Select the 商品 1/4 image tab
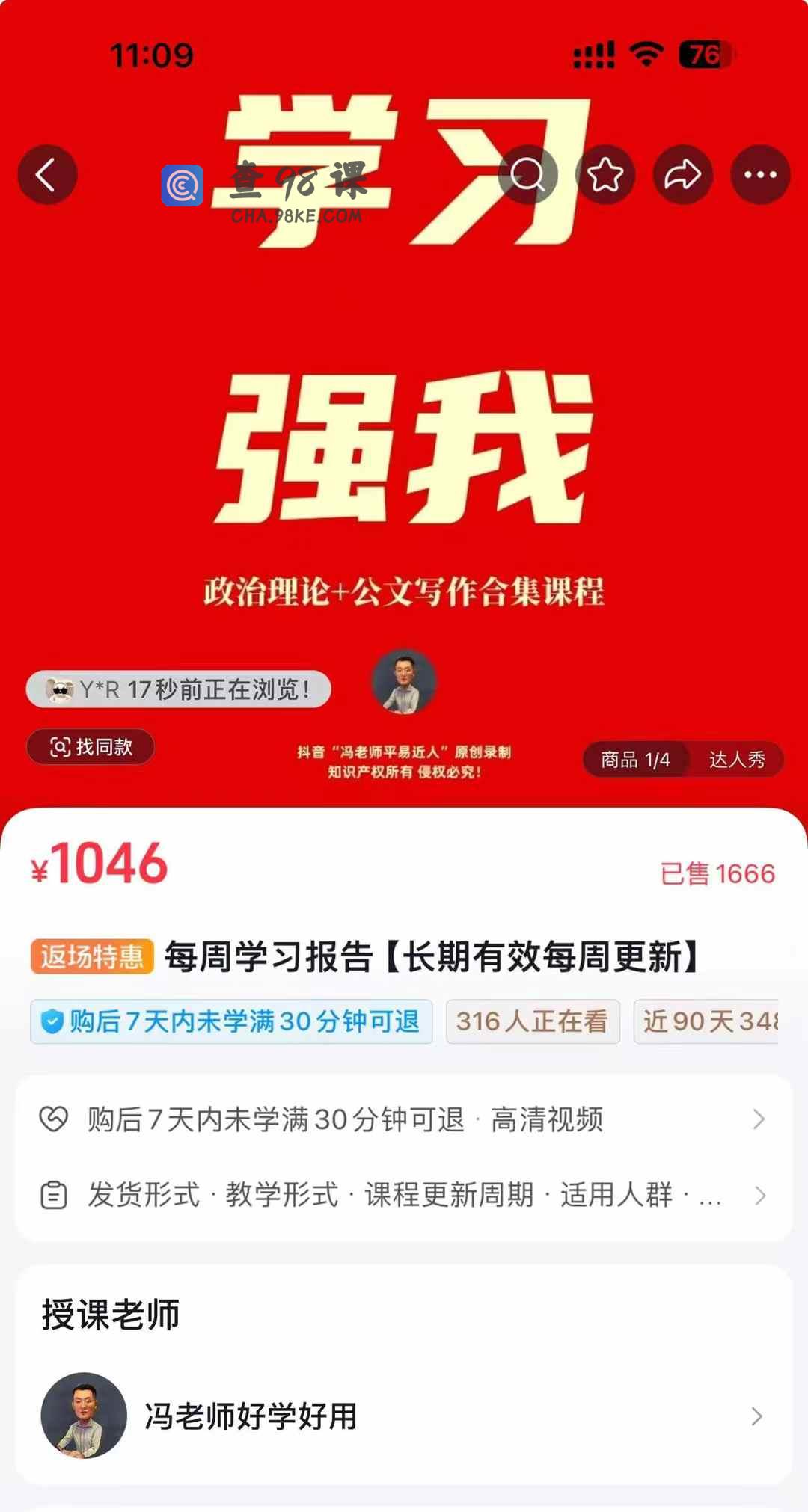Screen dimensions: 808x1512 (x=635, y=760)
